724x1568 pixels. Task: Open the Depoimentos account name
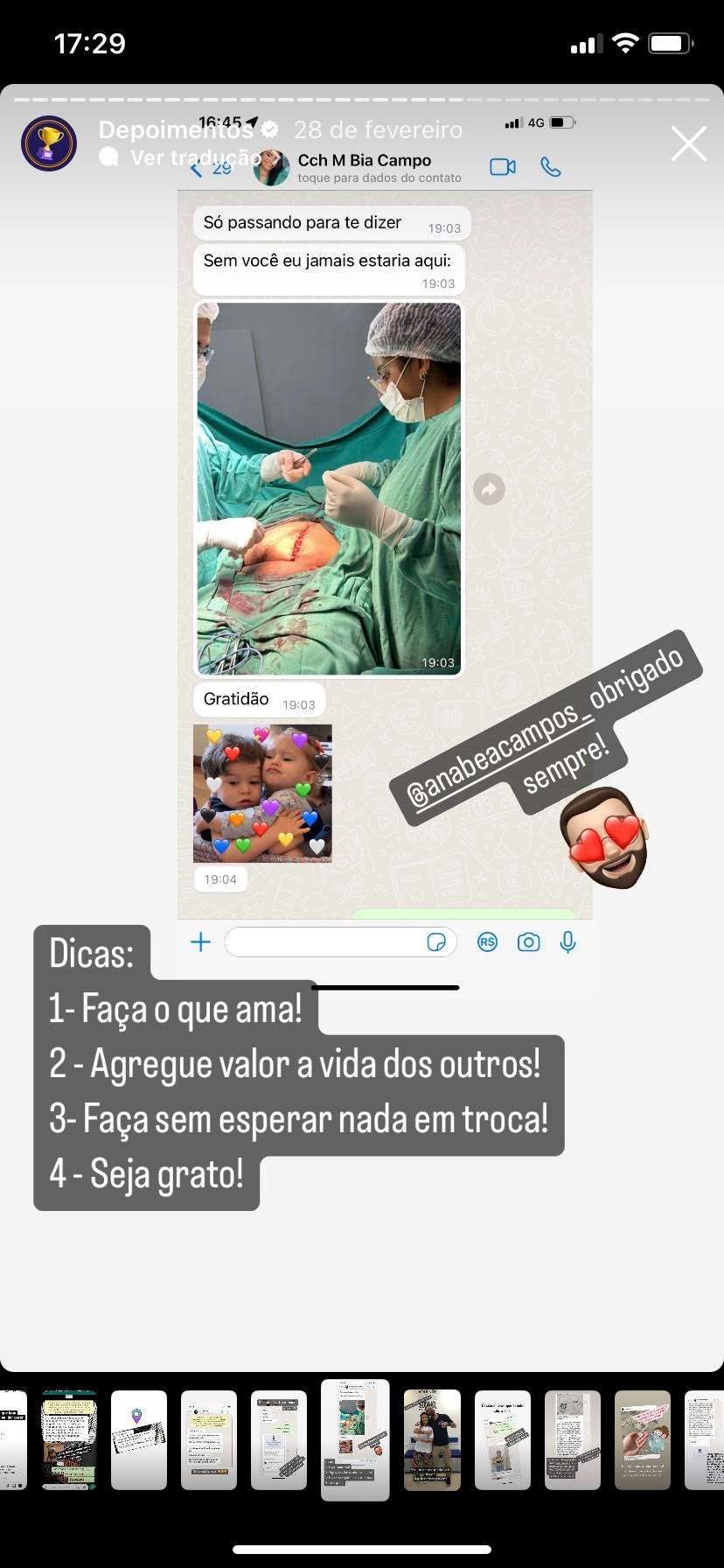[175, 130]
